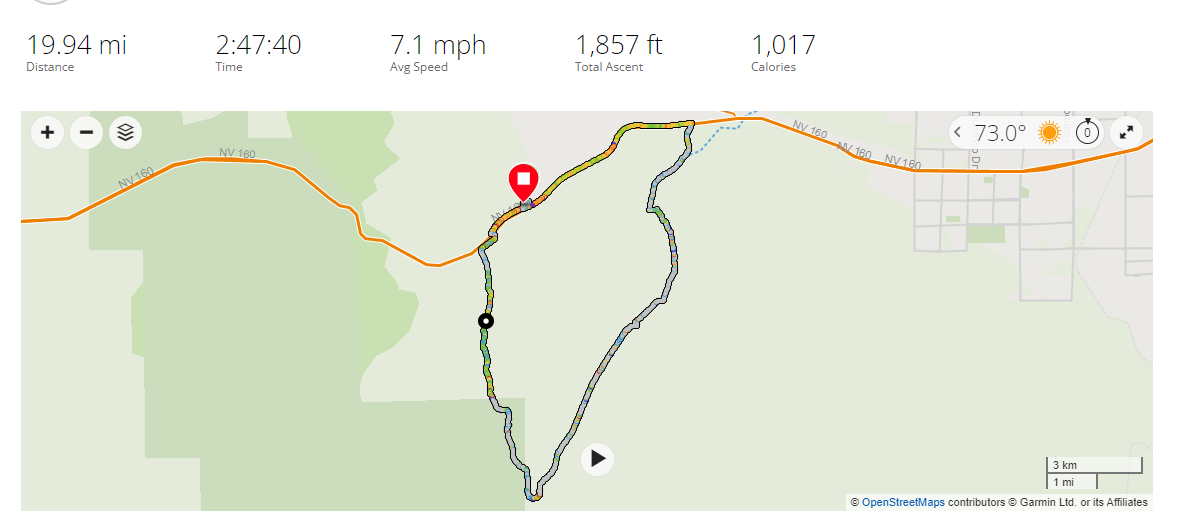The height and width of the screenshot is (522, 1178).
Task: Zoom in on the map
Action: coord(47,132)
